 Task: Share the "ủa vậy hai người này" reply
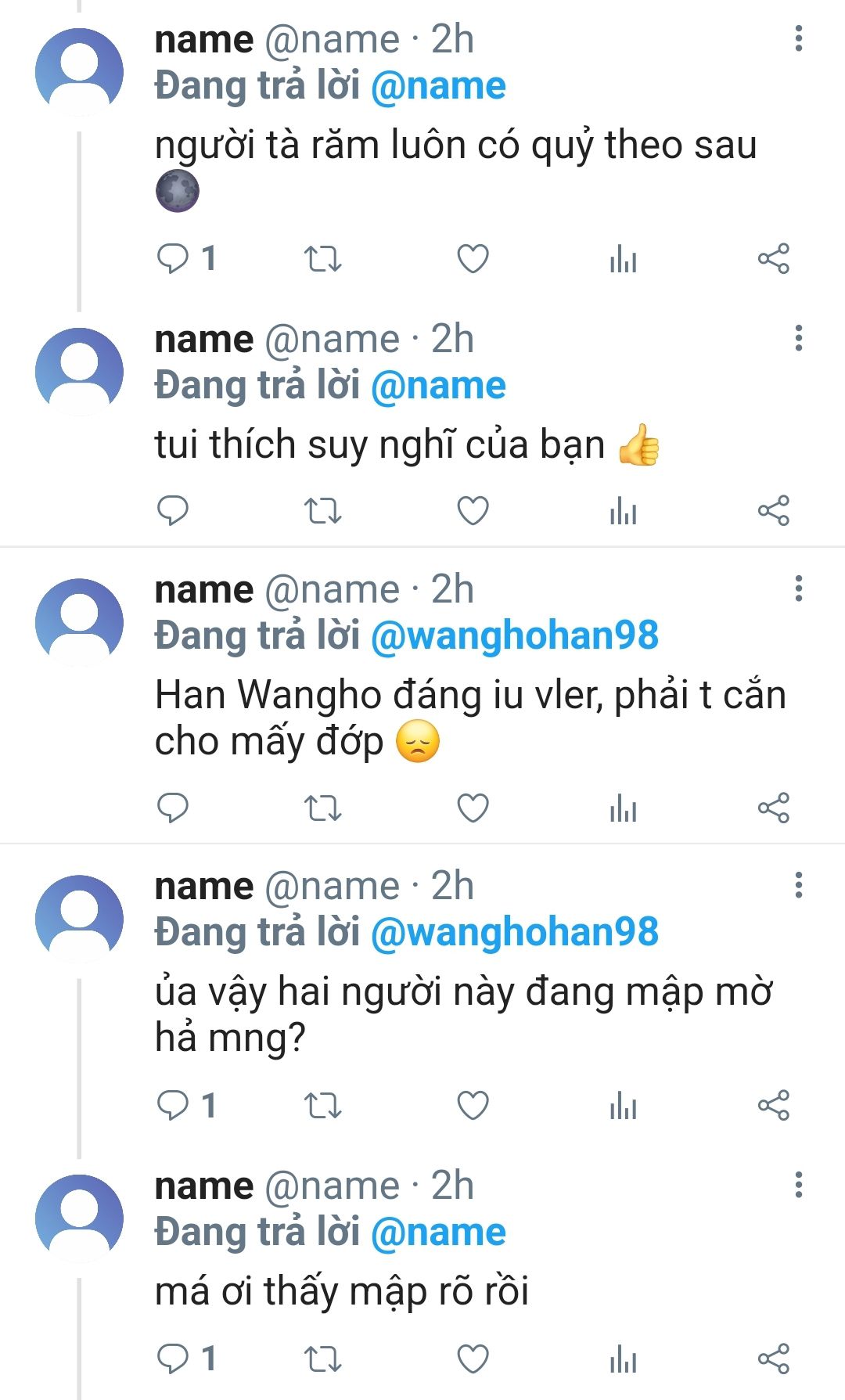(773, 1105)
